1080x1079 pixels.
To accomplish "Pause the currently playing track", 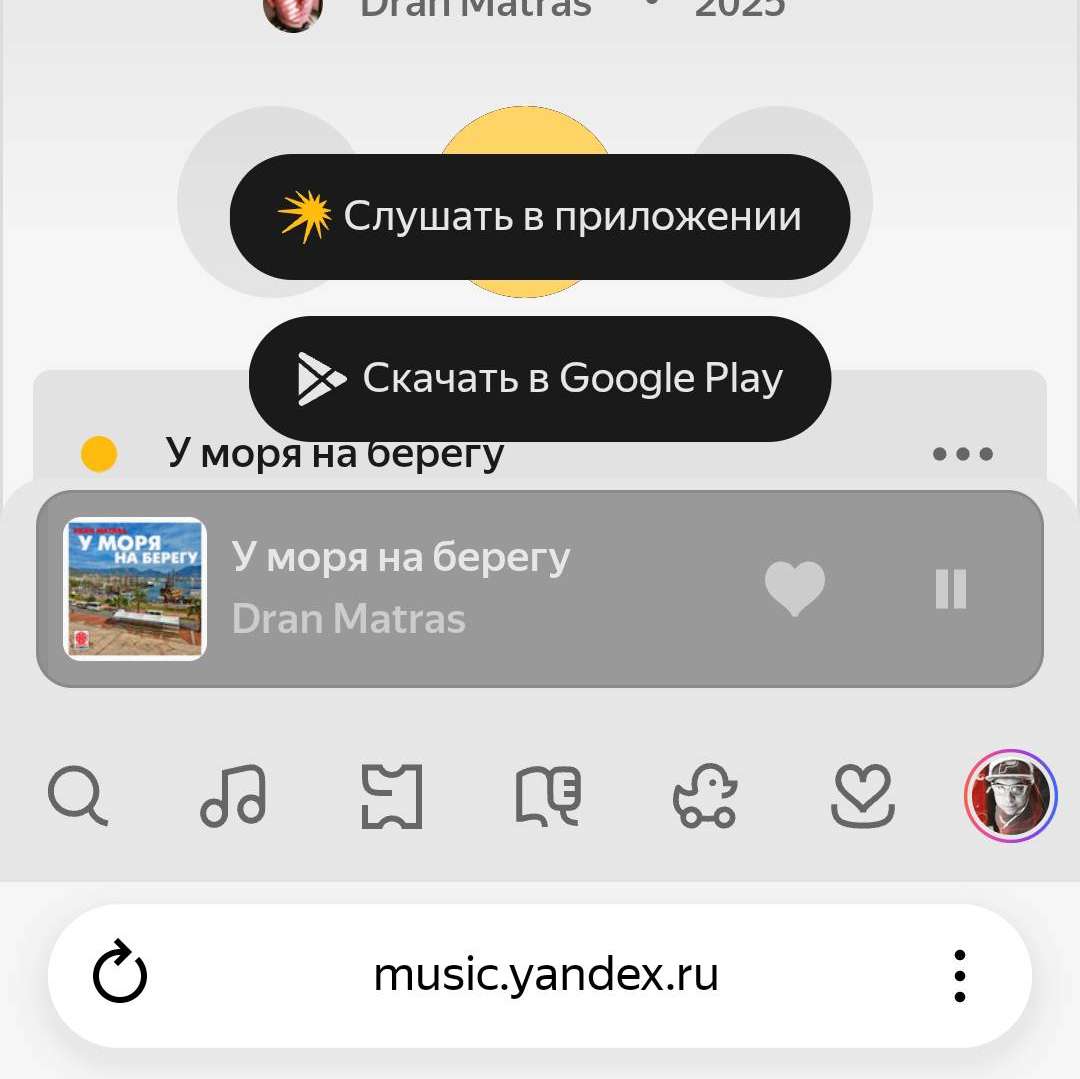I will point(950,589).
